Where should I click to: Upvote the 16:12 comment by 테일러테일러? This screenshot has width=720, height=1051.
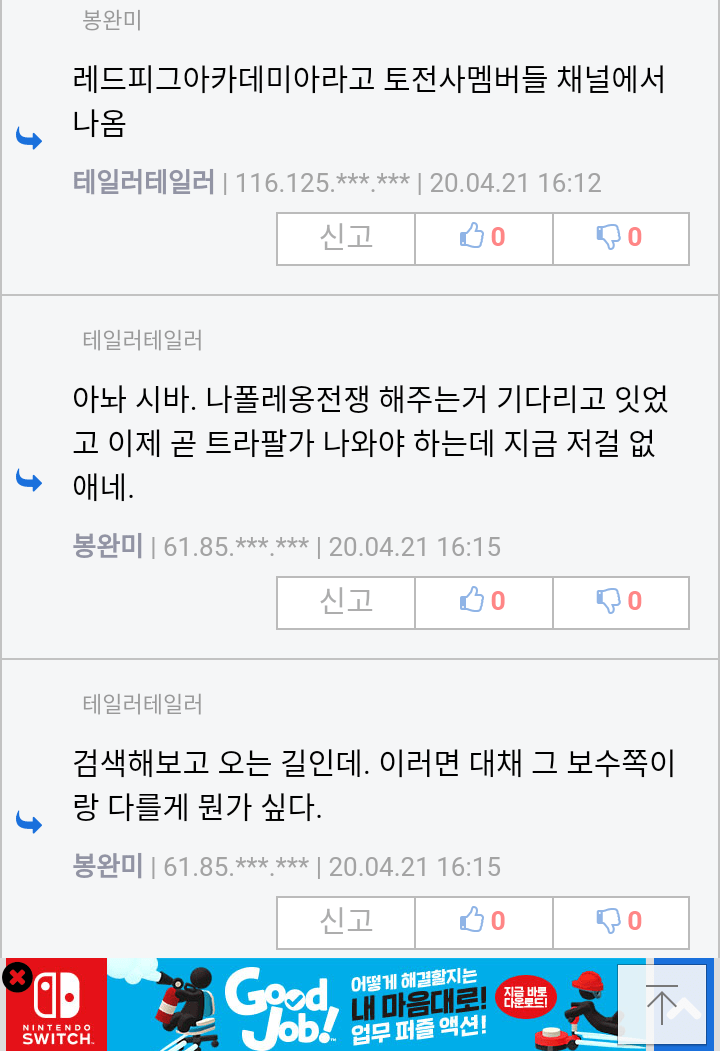[x=483, y=238]
